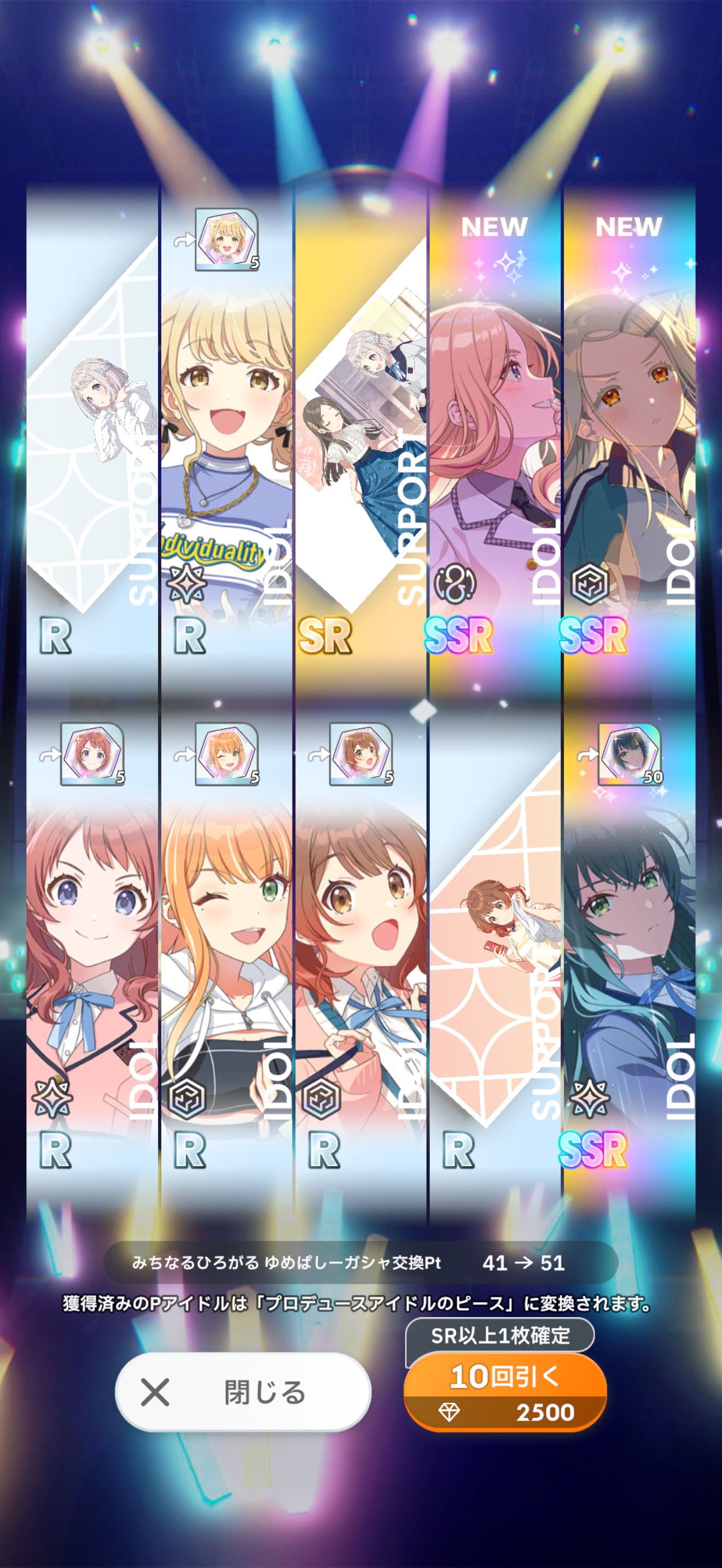This screenshot has height=1568, width=722.
Task: Open the NEW pink-haired SSR idol card
Action: click(x=494, y=438)
